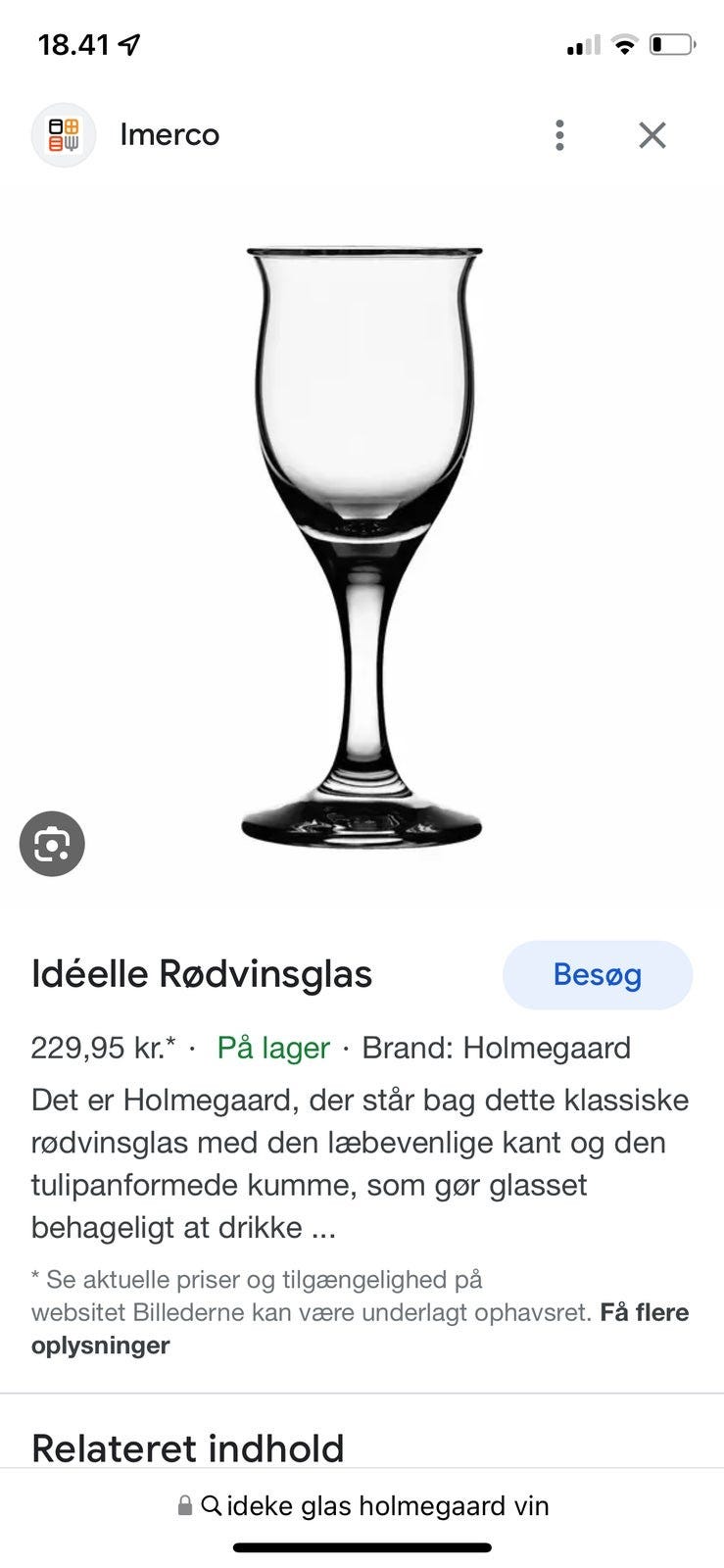Open the three-dot overflow menu
Image resolution: width=724 pixels, height=1568 pixels.
click(559, 134)
